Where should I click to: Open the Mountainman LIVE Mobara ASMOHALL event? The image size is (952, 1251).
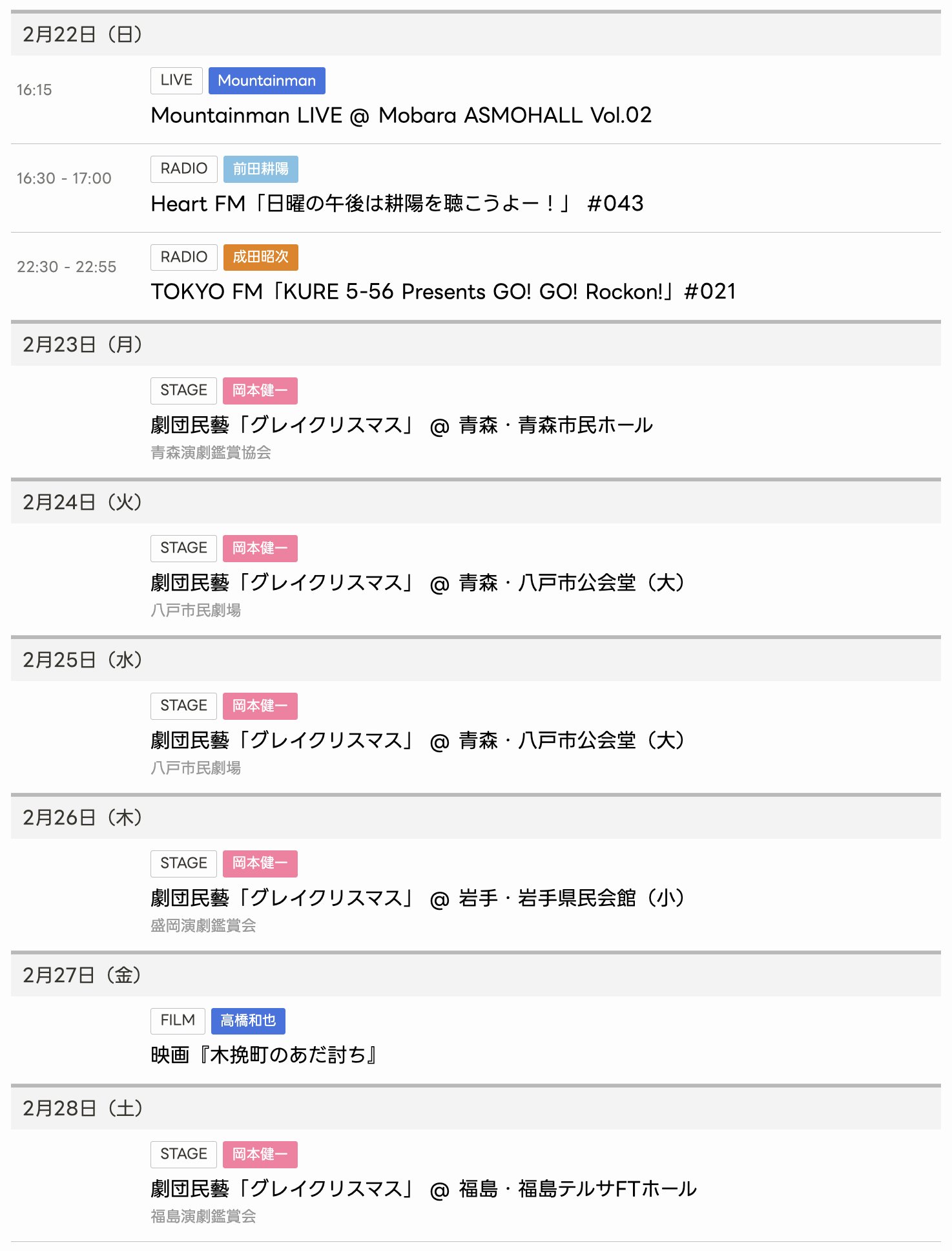click(400, 115)
